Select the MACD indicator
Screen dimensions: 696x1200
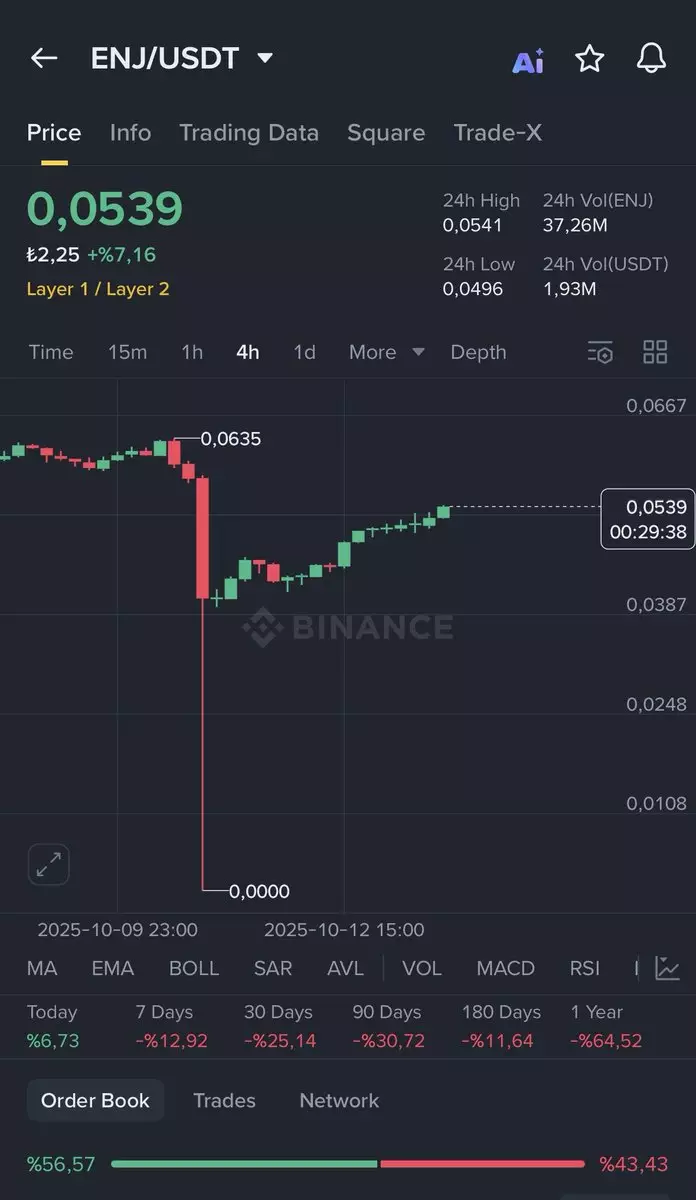point(505,968)
